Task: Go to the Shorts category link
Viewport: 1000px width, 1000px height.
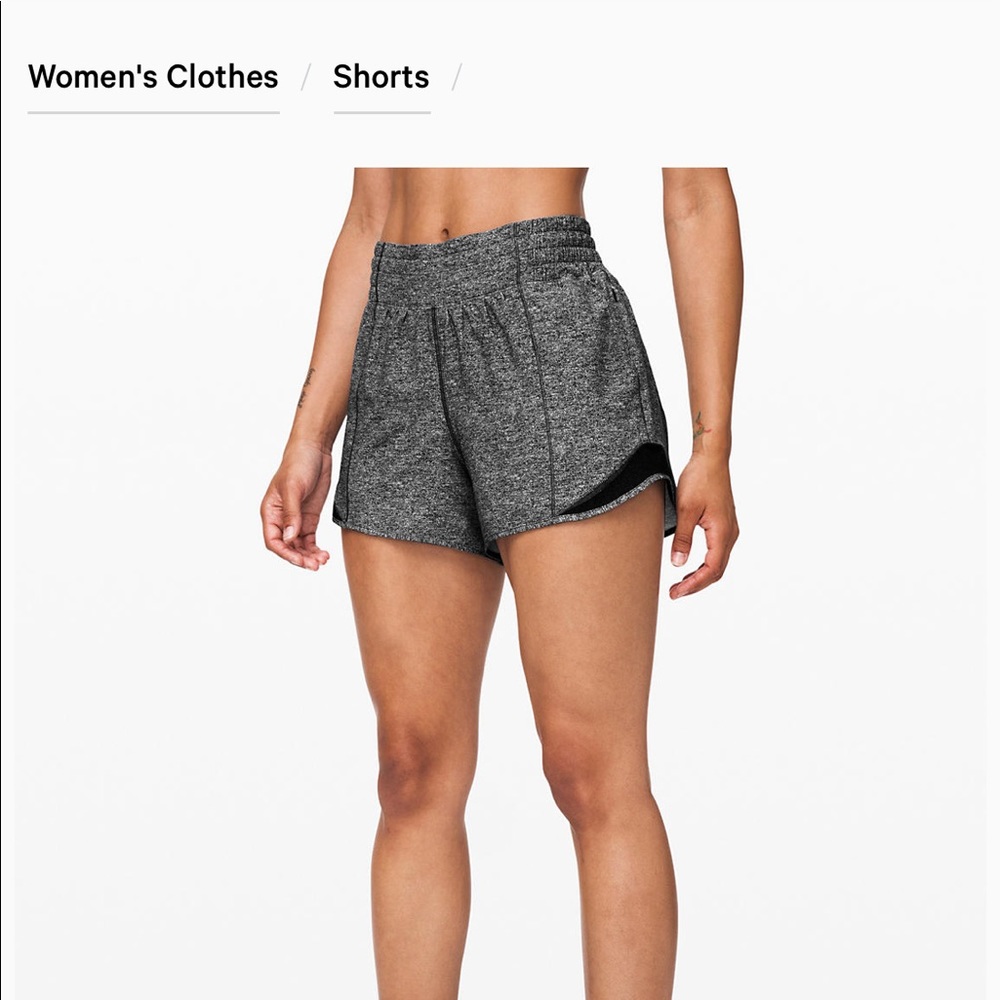Action: tap(381, 77)
